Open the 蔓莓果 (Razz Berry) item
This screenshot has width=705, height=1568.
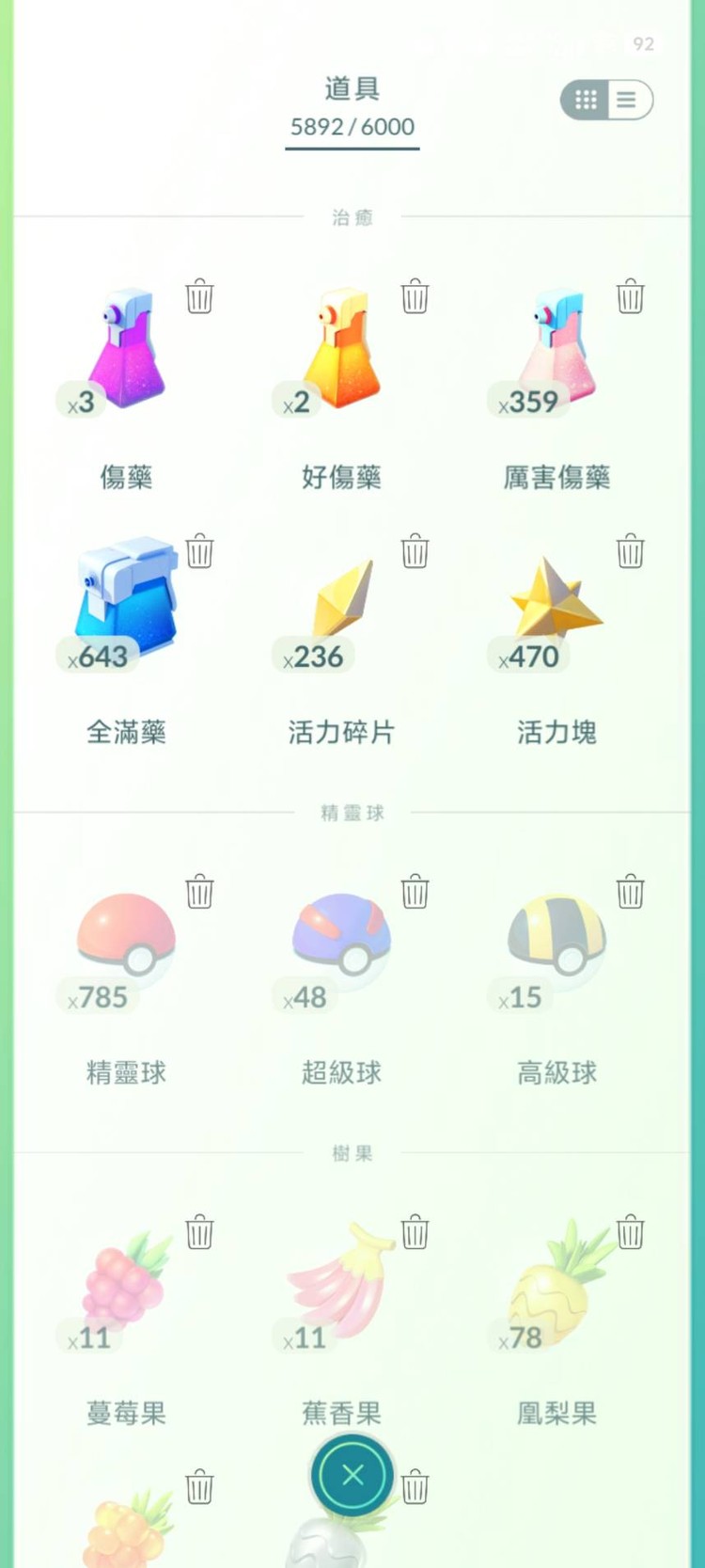pos(126,1284)
